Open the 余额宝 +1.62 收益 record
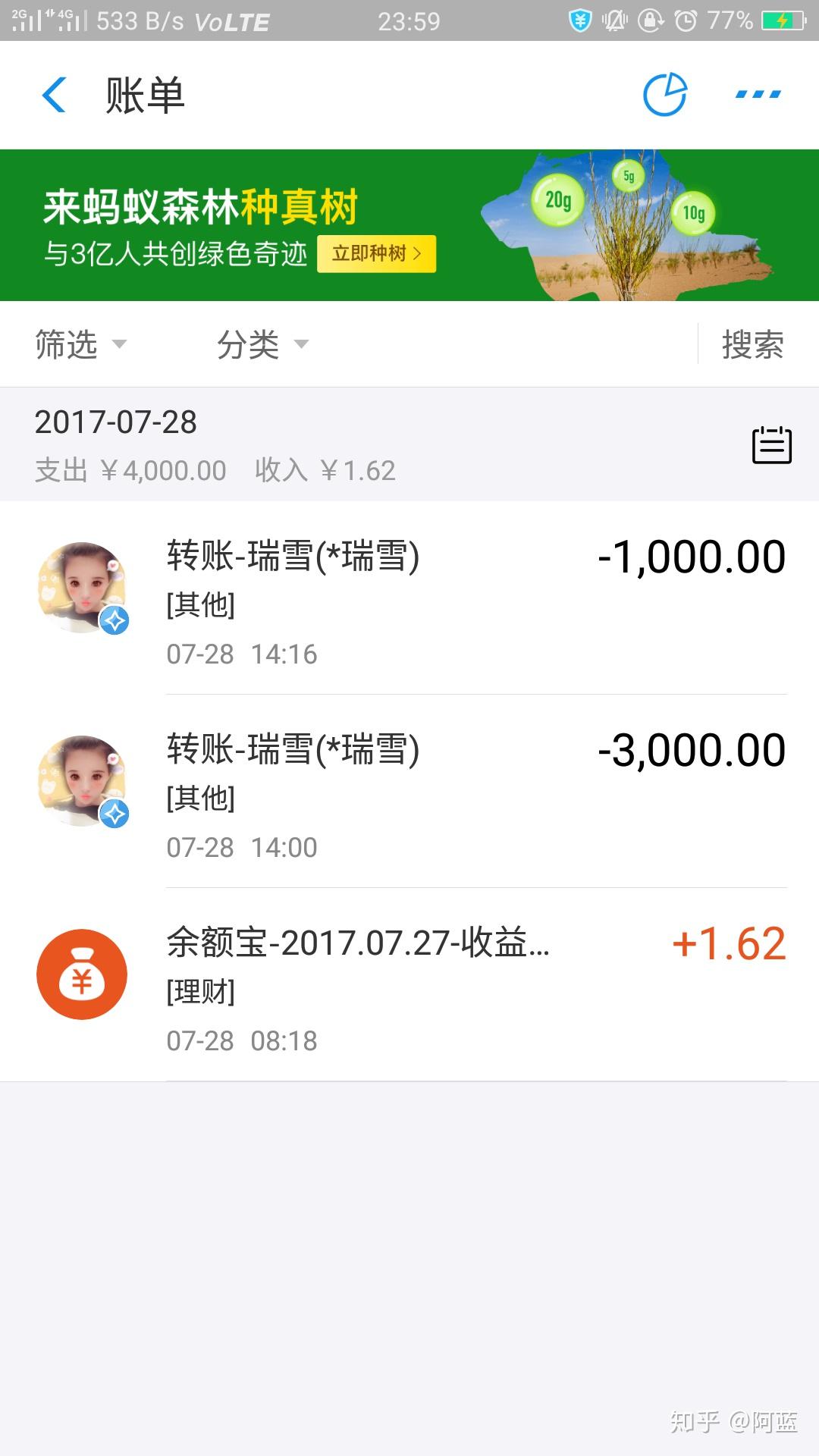The width and height of the screenshot is (819, 1456). [409, 986]
